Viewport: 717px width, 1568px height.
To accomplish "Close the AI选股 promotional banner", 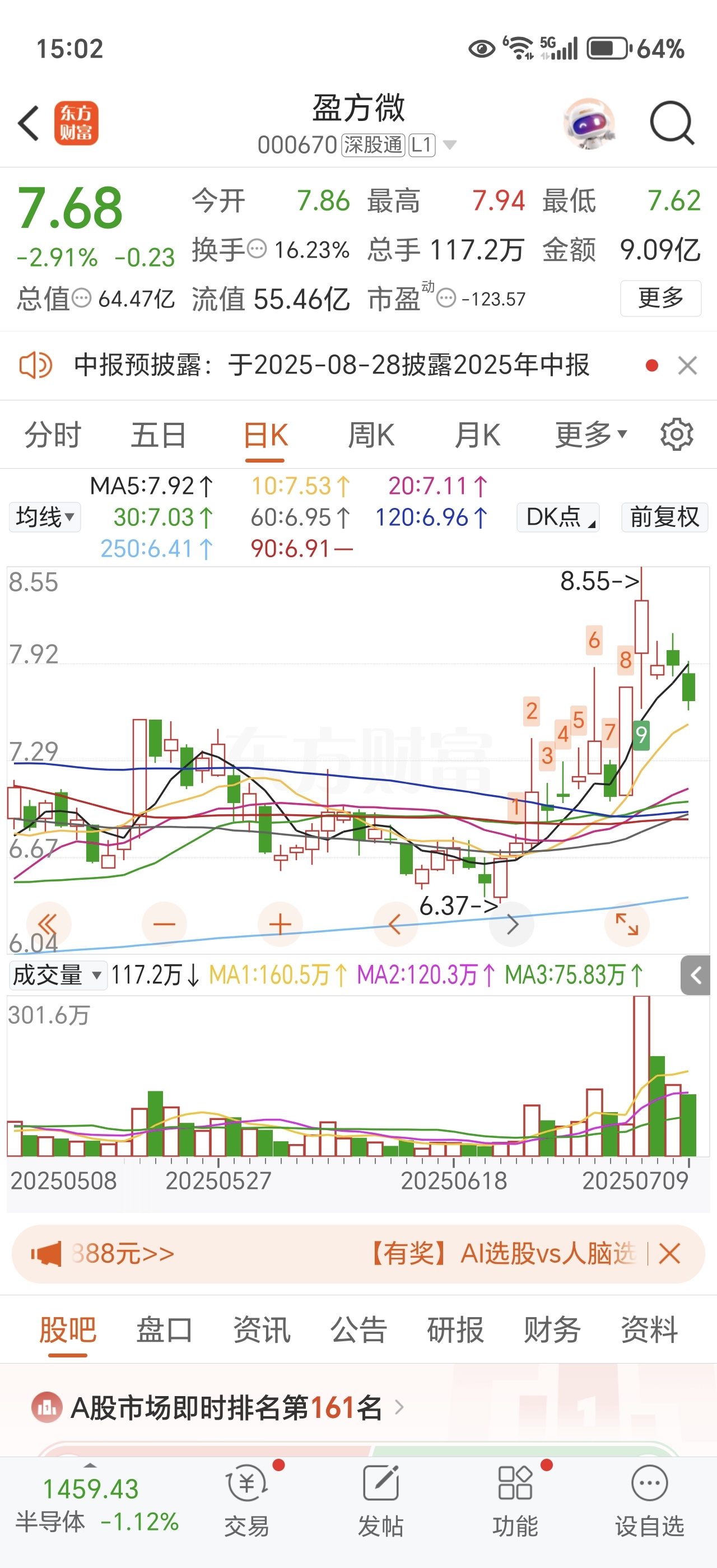I will (669, 1253).
